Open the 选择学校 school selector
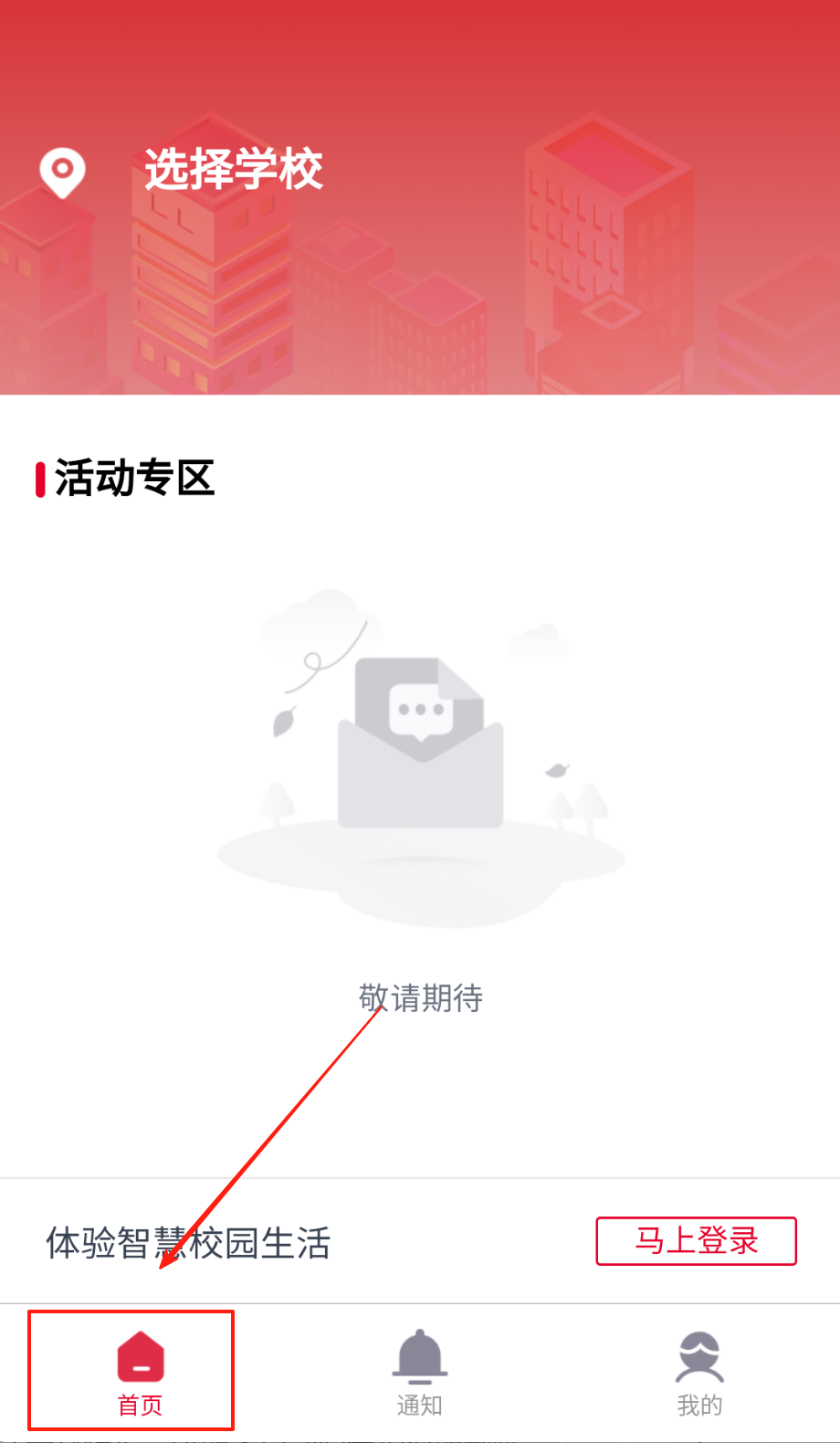 pyautogui.click(x=233, y=170)
